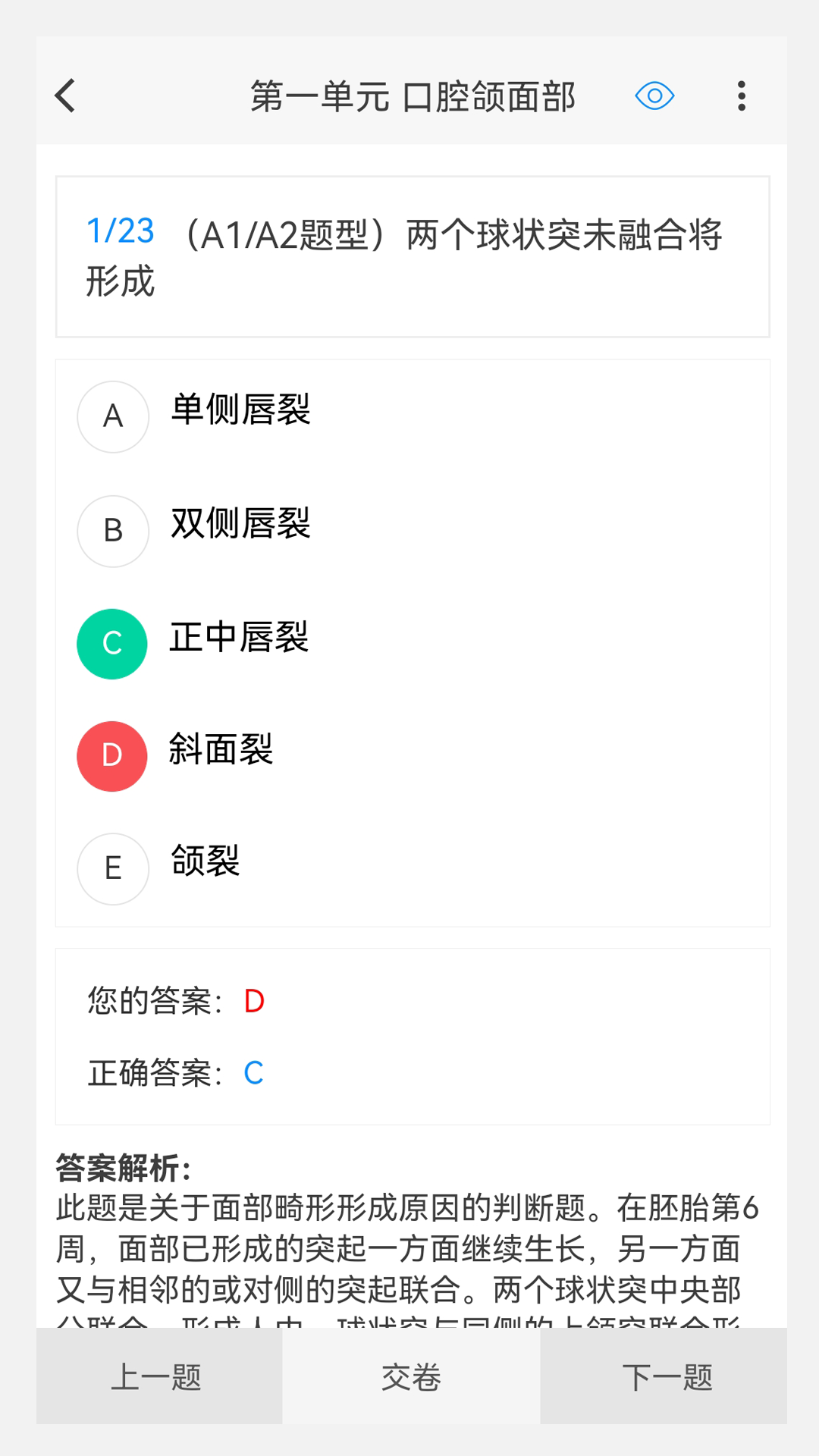Go back using the top-left arrow

65,96
